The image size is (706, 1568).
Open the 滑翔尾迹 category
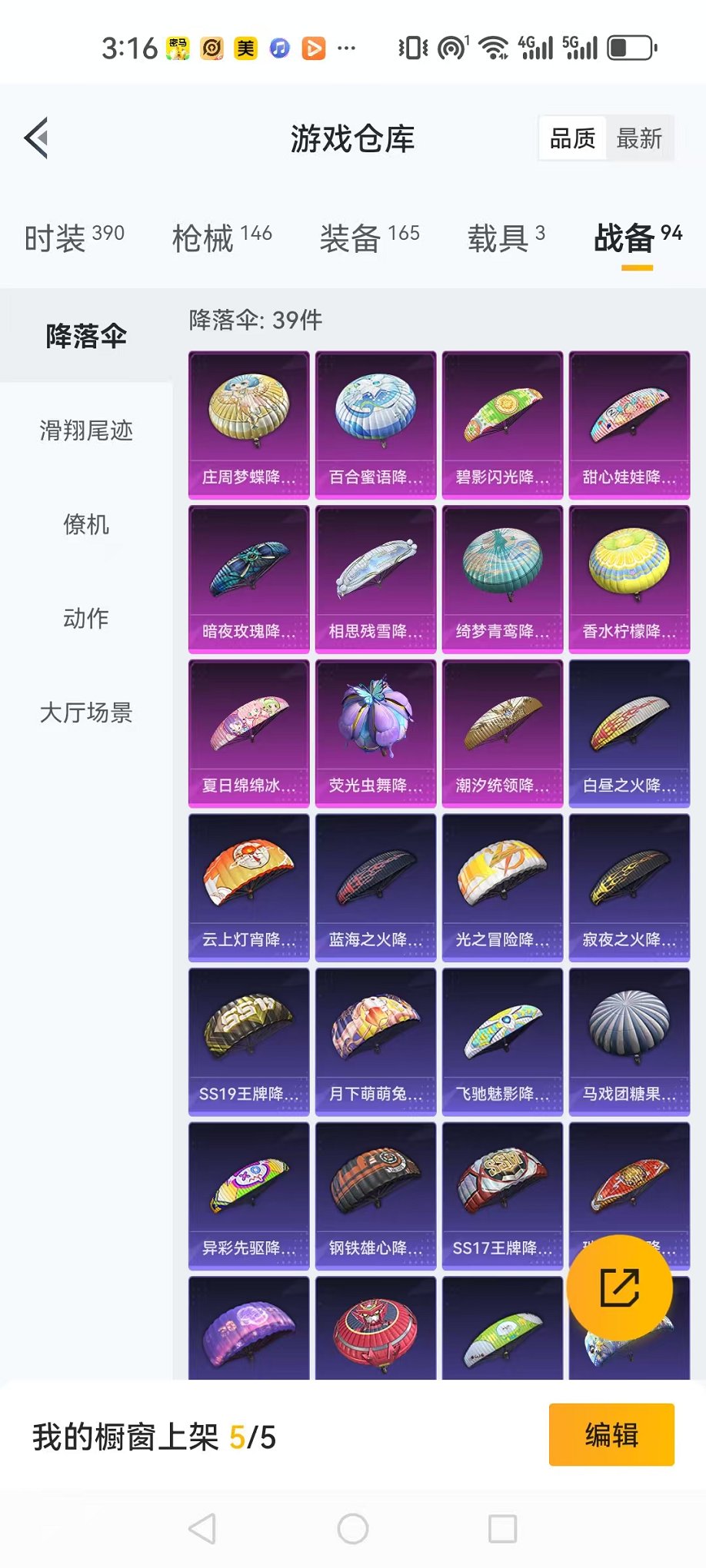pos(86,430)
